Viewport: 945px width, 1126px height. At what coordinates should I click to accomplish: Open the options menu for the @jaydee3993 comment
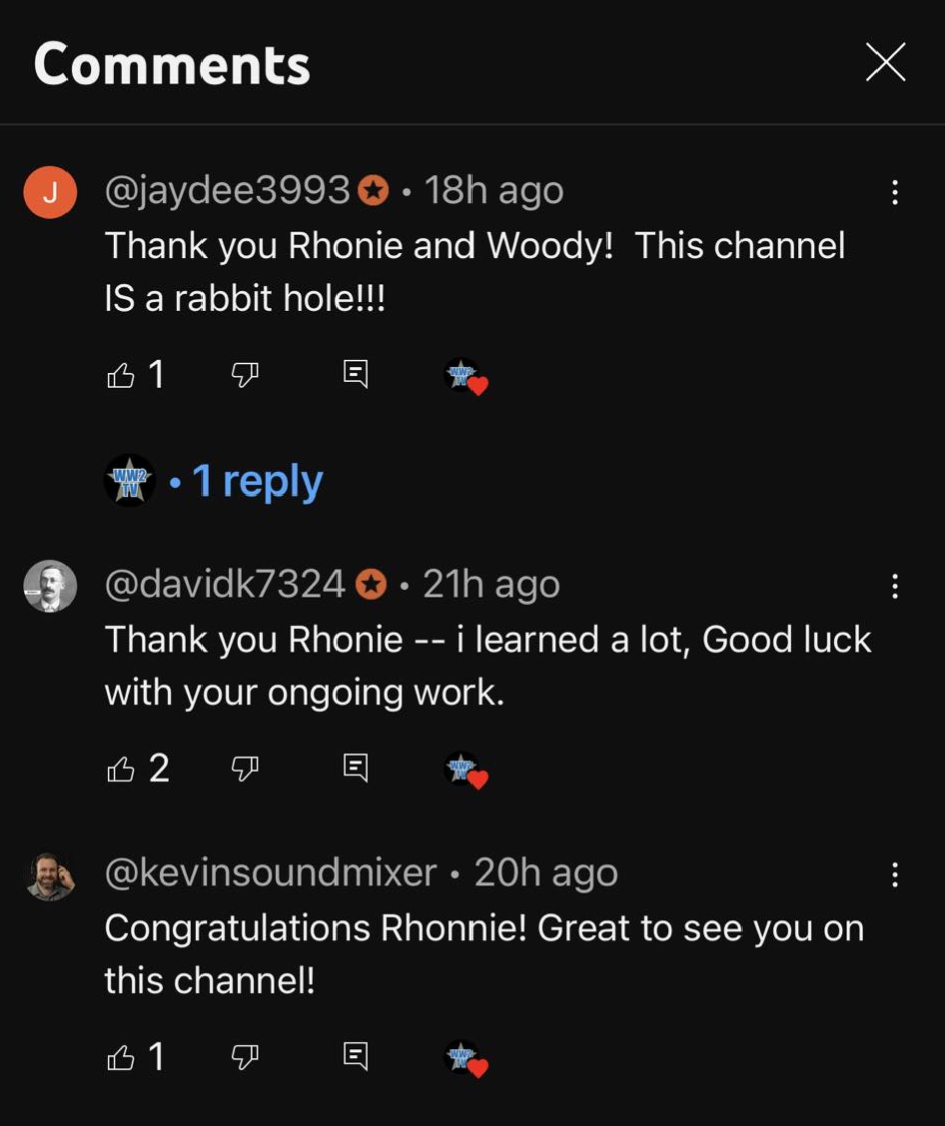click(894, 192)
